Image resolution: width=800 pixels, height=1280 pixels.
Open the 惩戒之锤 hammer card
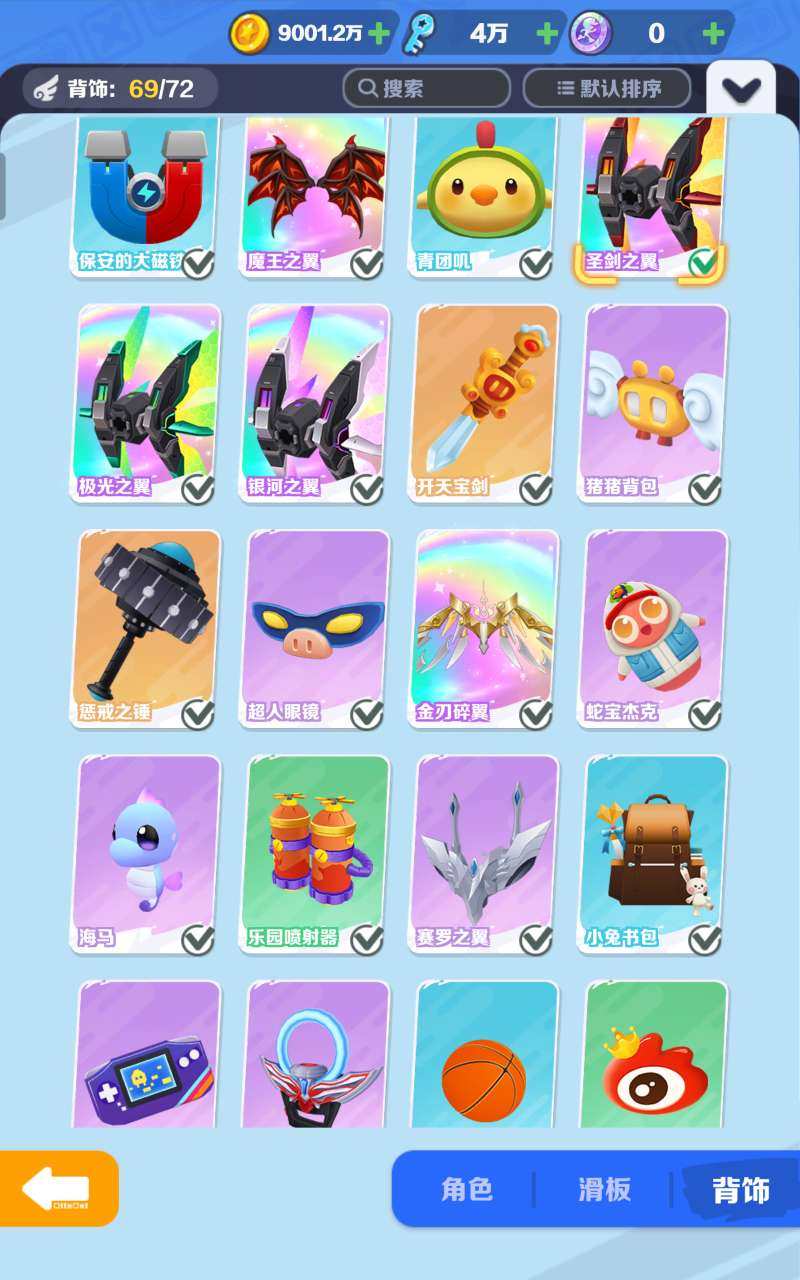pyautogui.click(x=147, y=625)
